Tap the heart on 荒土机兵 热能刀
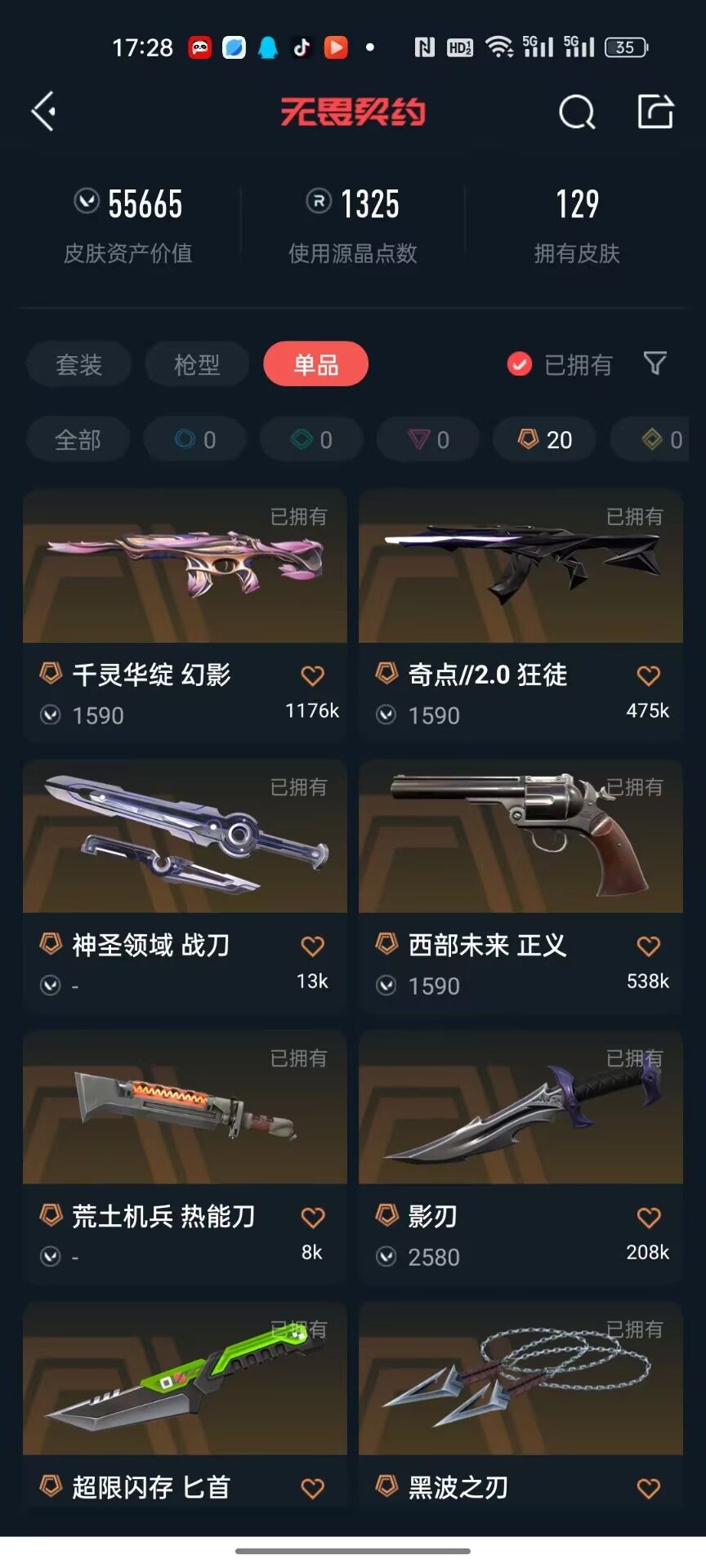This screenshot has height=1568, width=706. 312,1218
